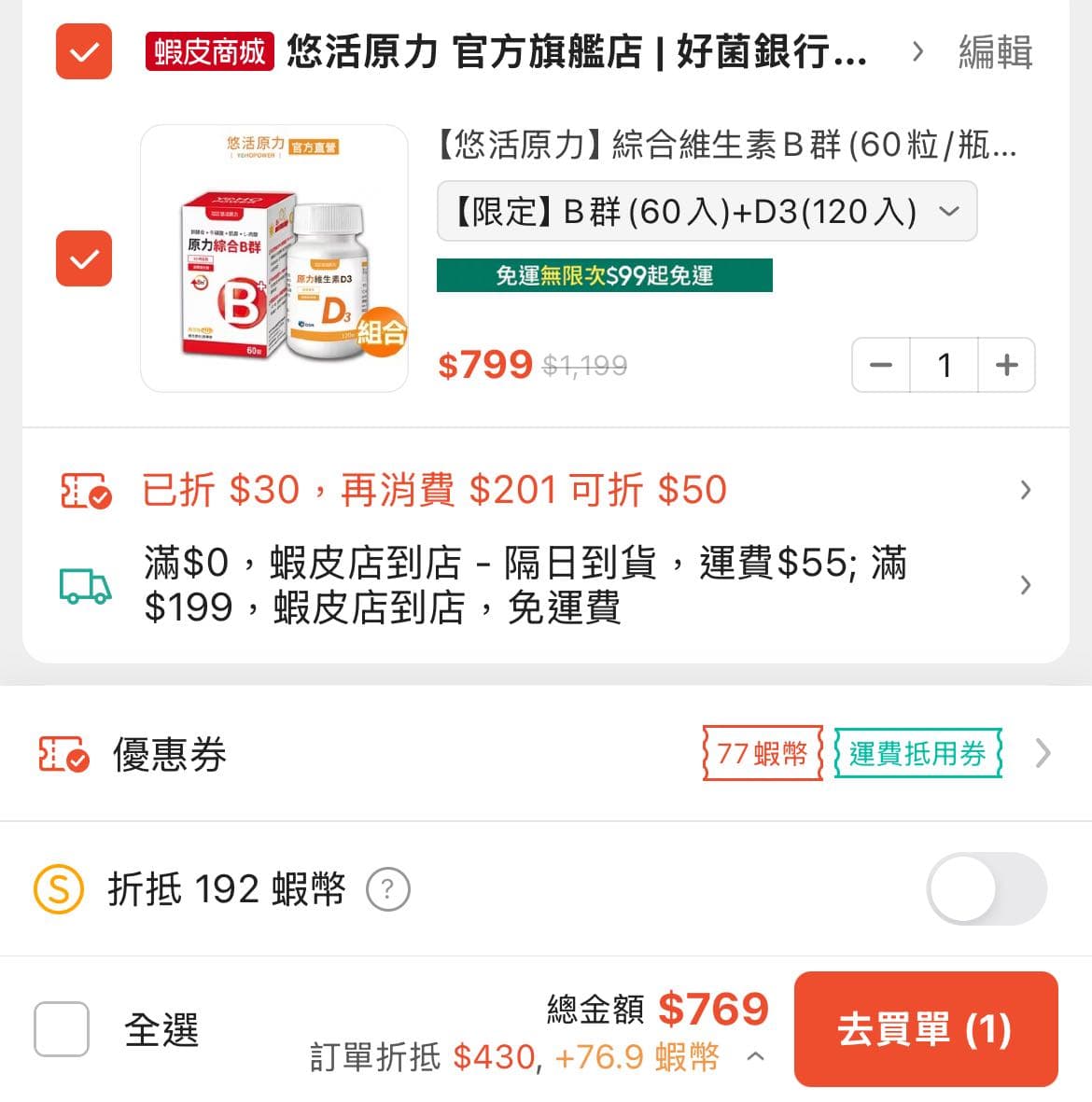Click the 蝦皮商城 mall badge
1092x1102 pixels.
[x=209, y=54]
